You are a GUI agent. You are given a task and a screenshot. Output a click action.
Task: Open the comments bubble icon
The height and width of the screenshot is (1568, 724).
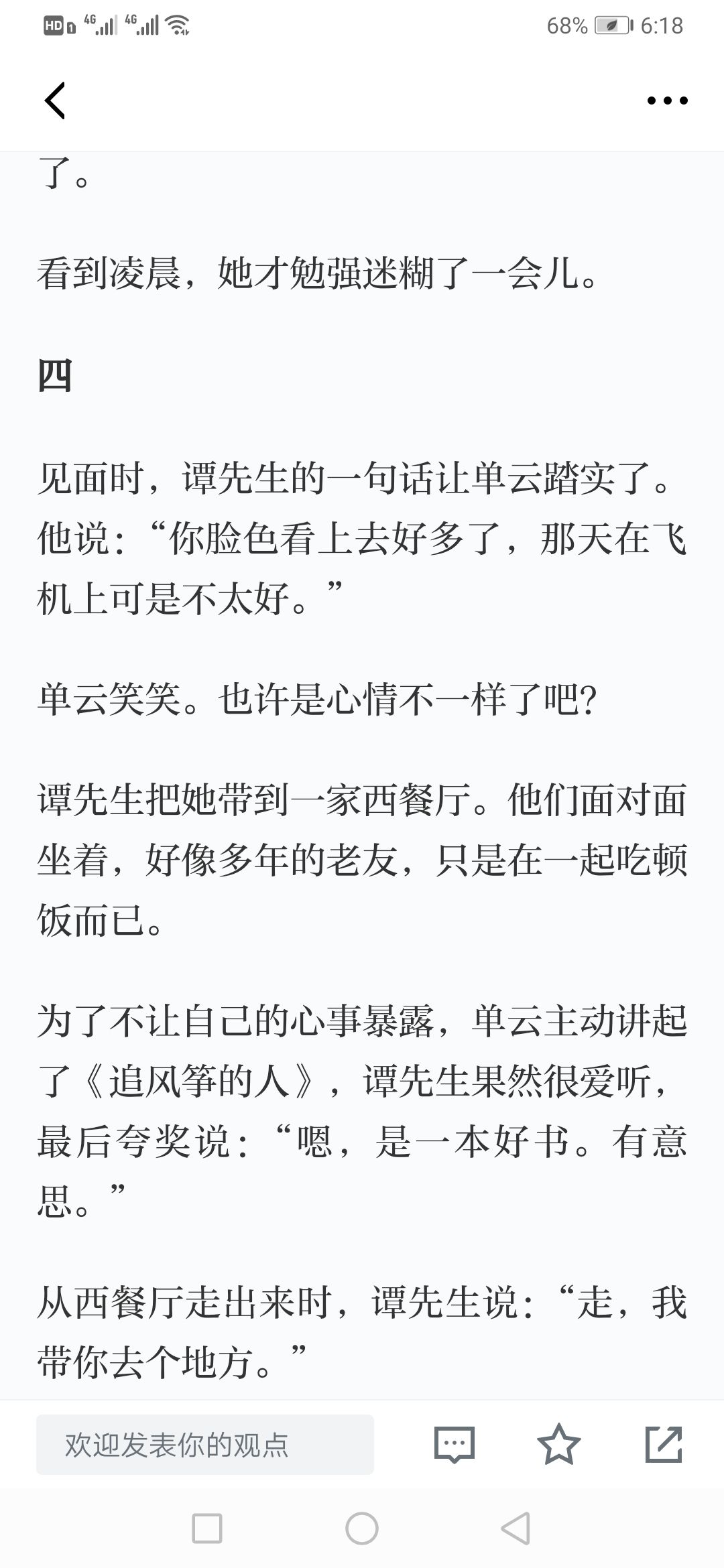(455, 1444)
